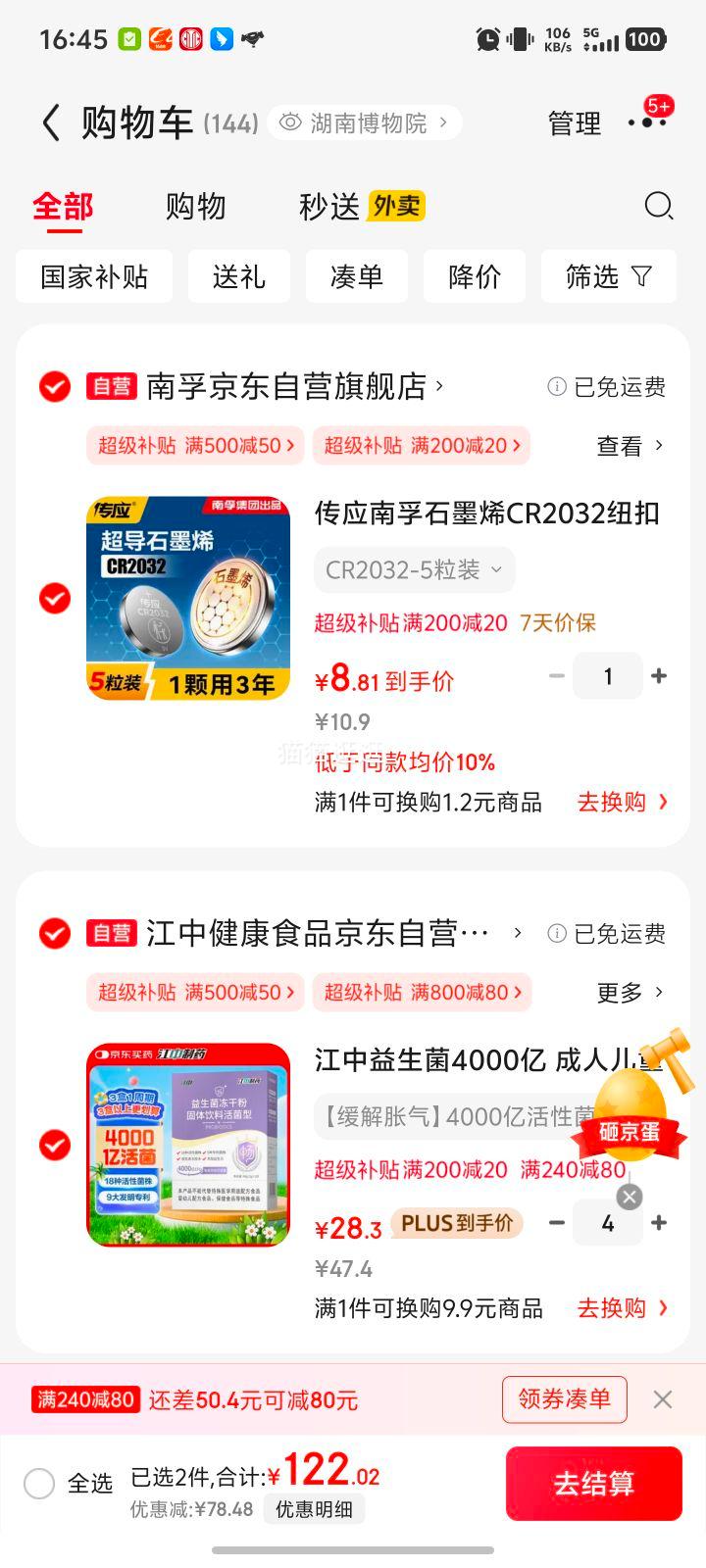Screen dimensions: 706x1568
Task: Open the CR2032-5粒装 variant dropdown
Action: click(414, 569)
